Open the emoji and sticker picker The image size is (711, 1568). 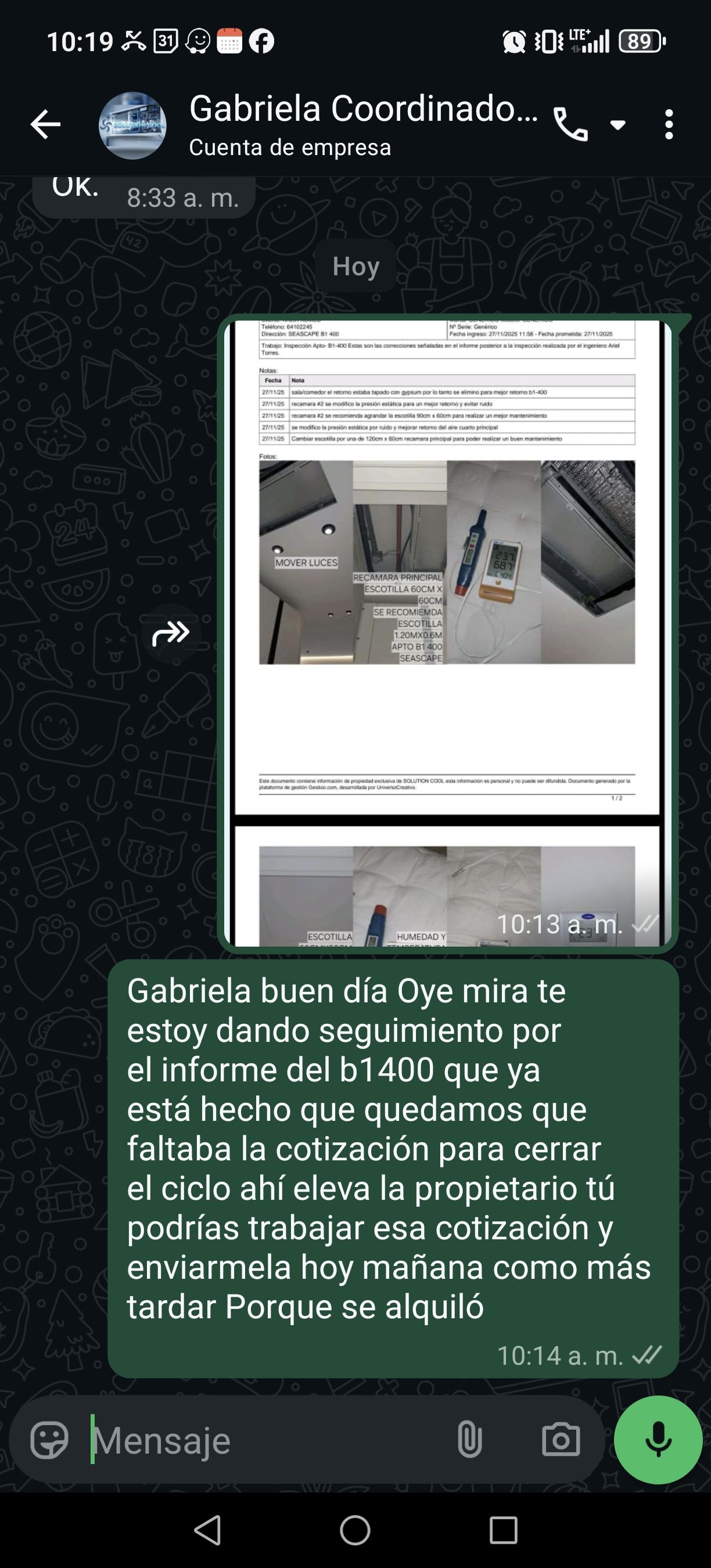(49, 1440)
